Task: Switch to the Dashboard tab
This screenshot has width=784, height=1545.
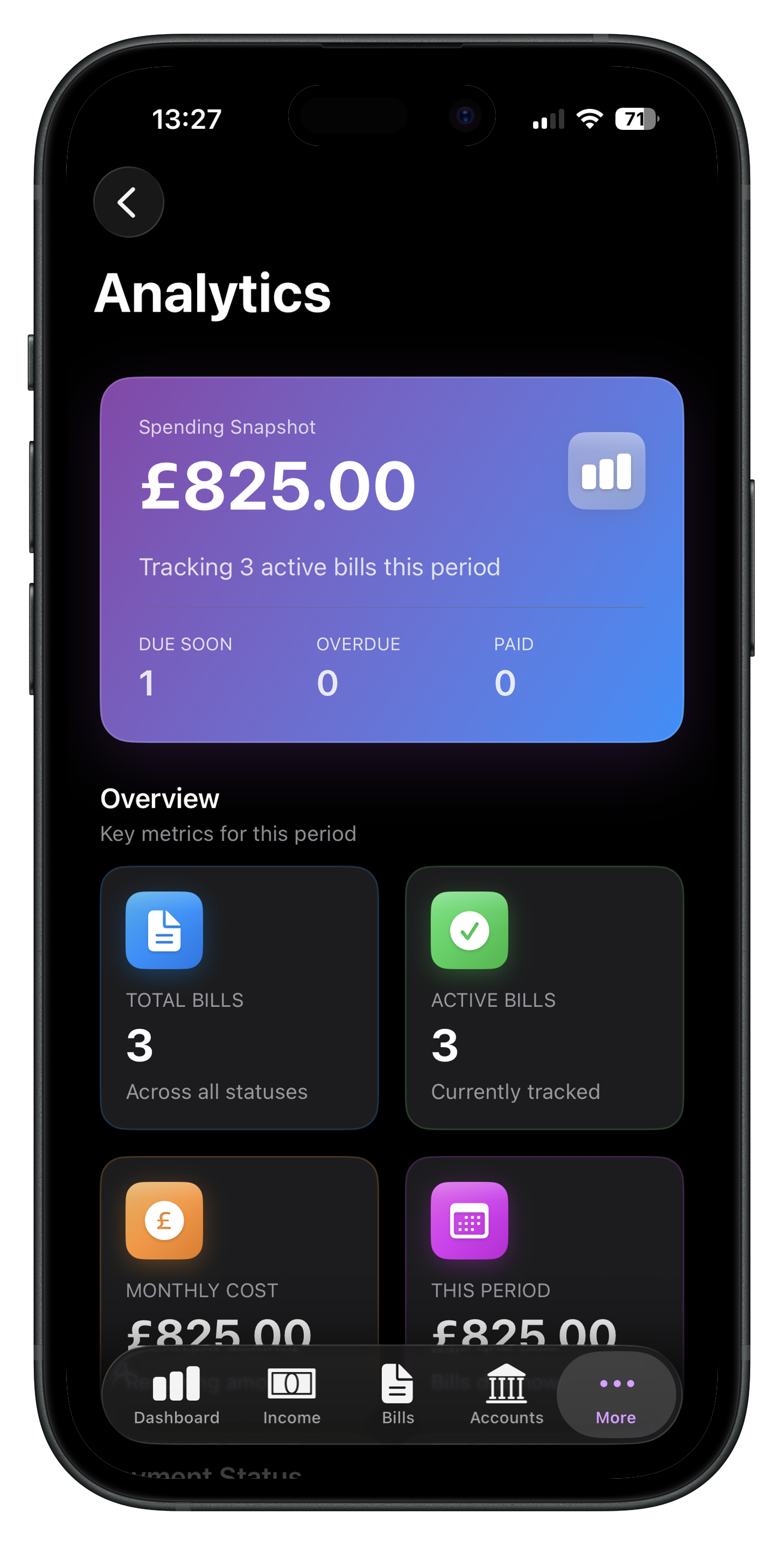Action: tap(176, 1394)
